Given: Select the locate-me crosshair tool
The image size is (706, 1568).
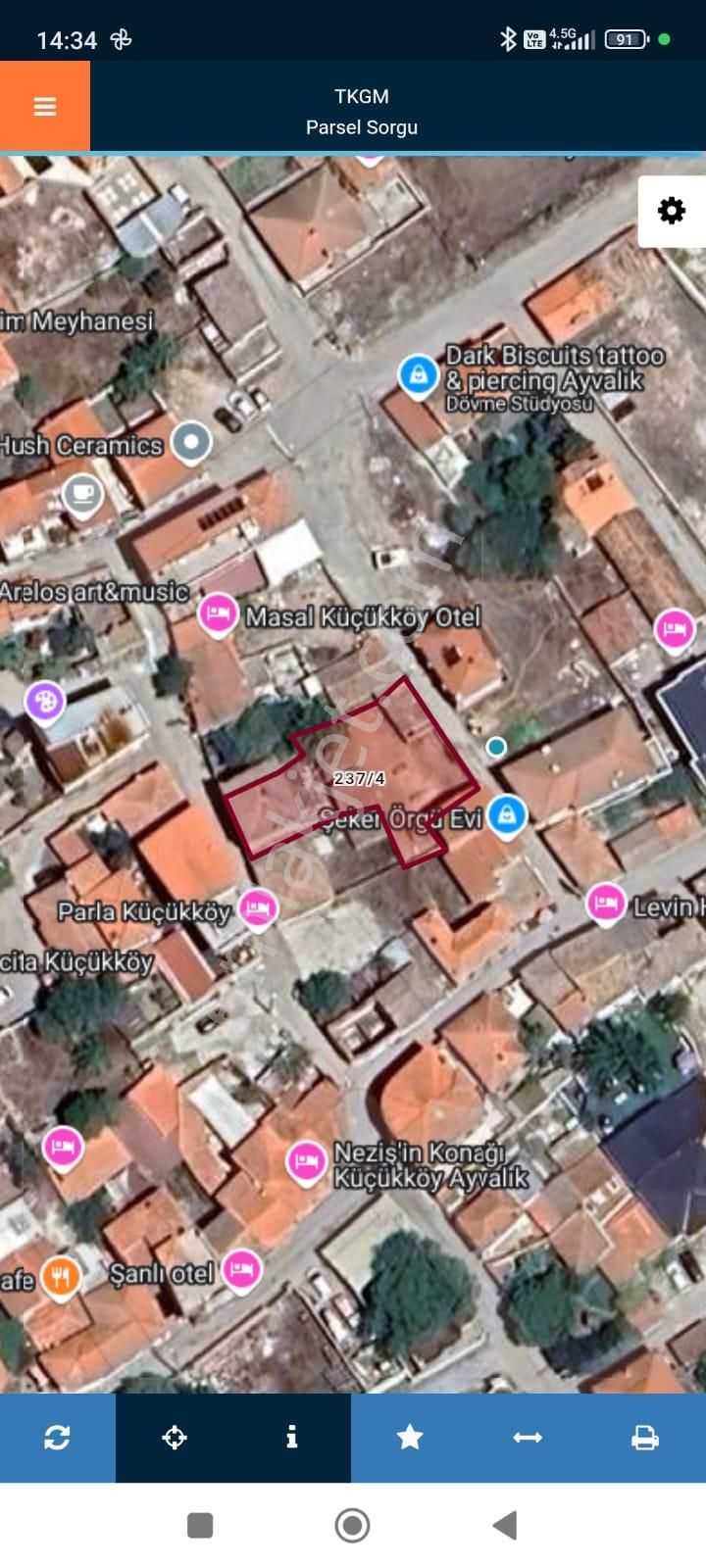Looking at the screenshot, I should pyautogui.click(x=175, y=1438).
